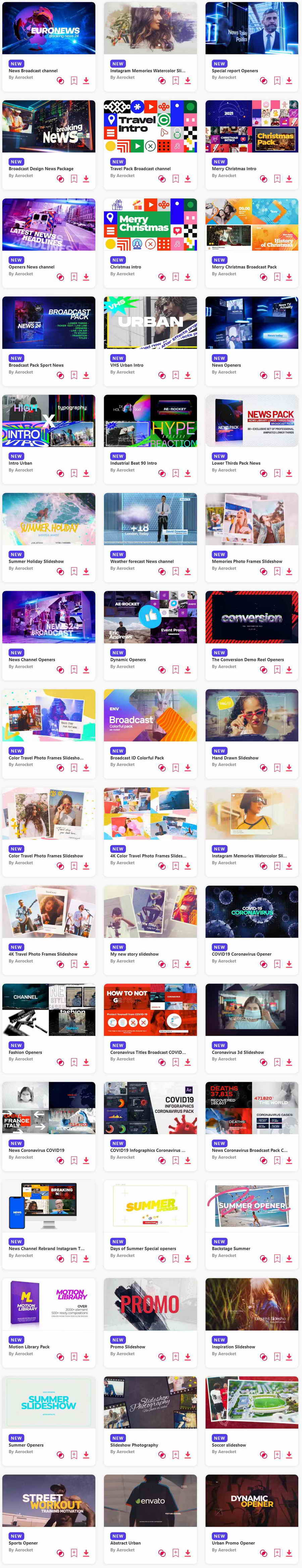Viewport: 302px width, 1568px height.
Task: Bookmark the Travel Pack Broadcast channel item
Action: click(175, 179)
